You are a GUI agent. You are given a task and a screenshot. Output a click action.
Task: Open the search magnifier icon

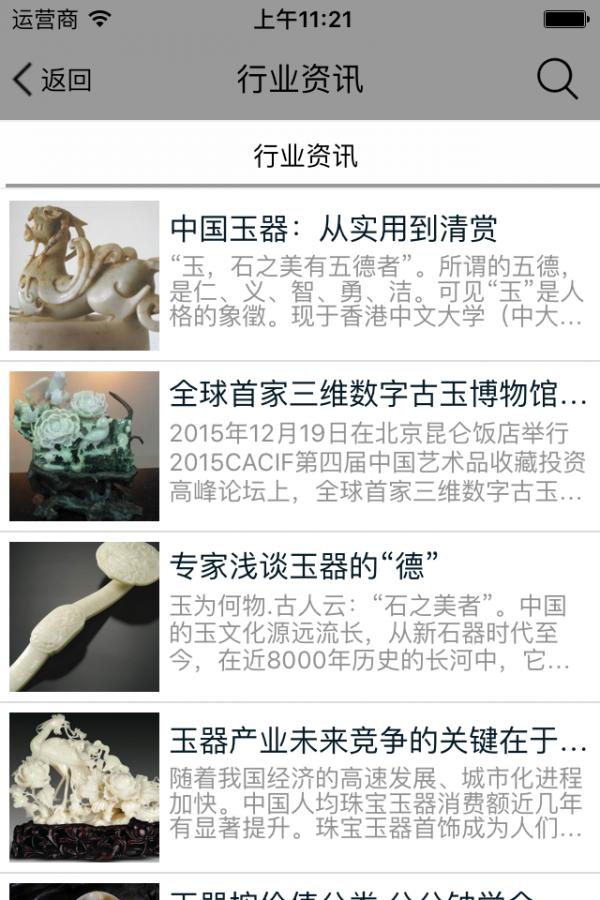click(x=557, y=79)
